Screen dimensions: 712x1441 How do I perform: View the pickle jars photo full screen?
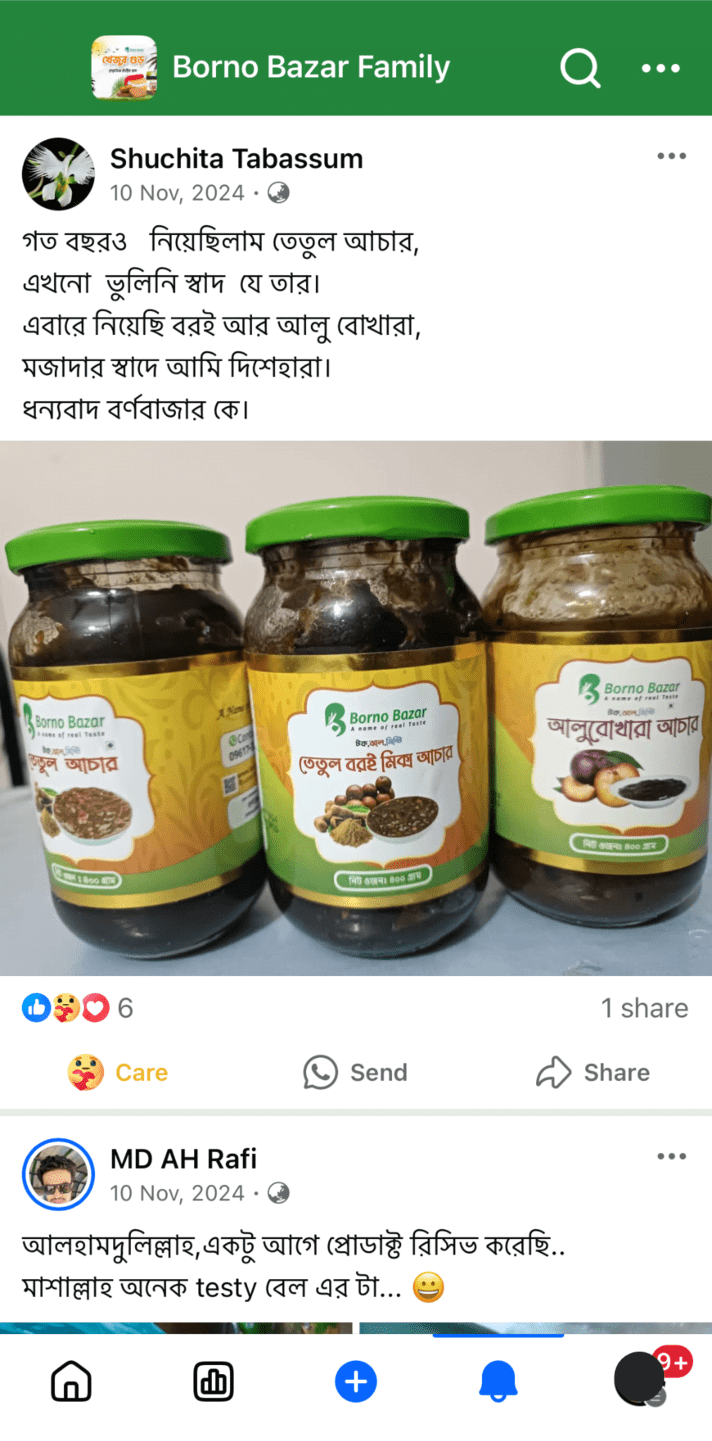point(356,708)
